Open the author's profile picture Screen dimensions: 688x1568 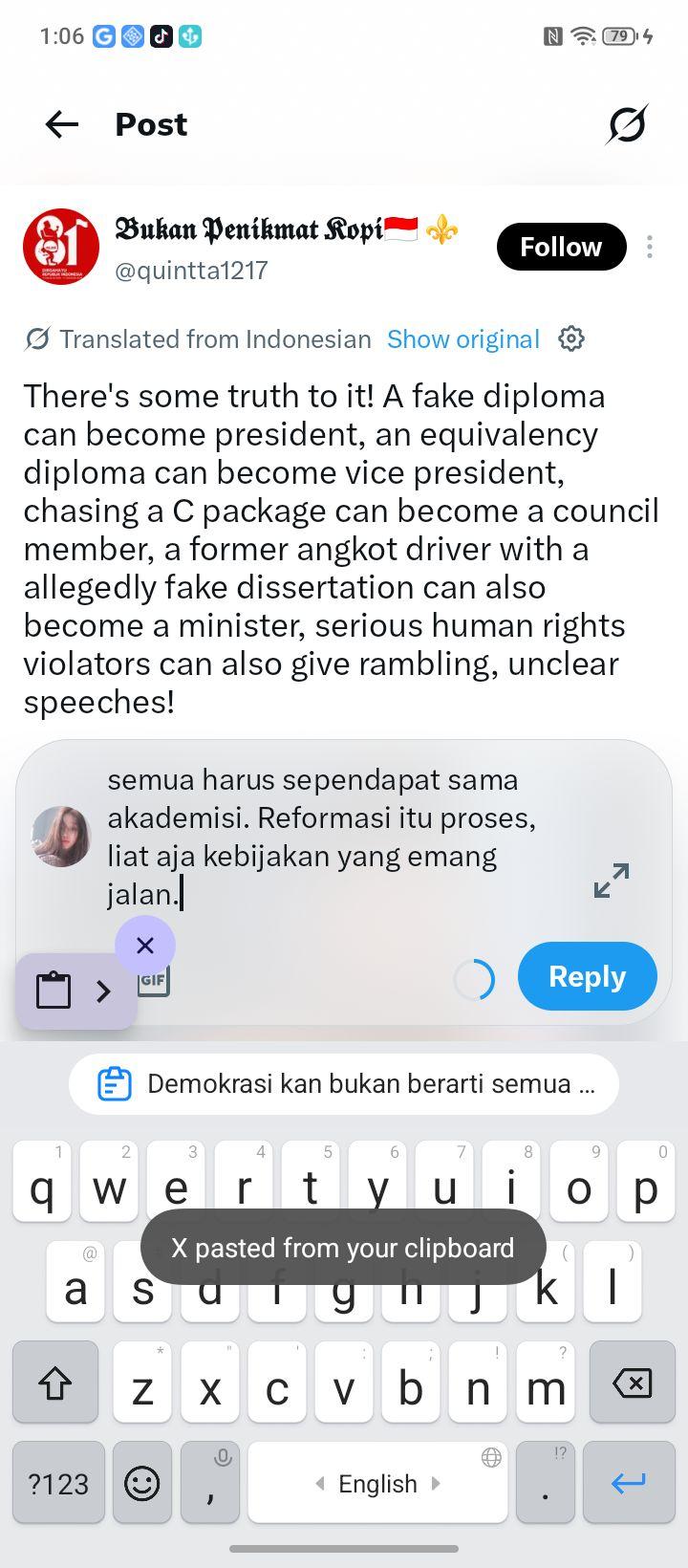61,247
